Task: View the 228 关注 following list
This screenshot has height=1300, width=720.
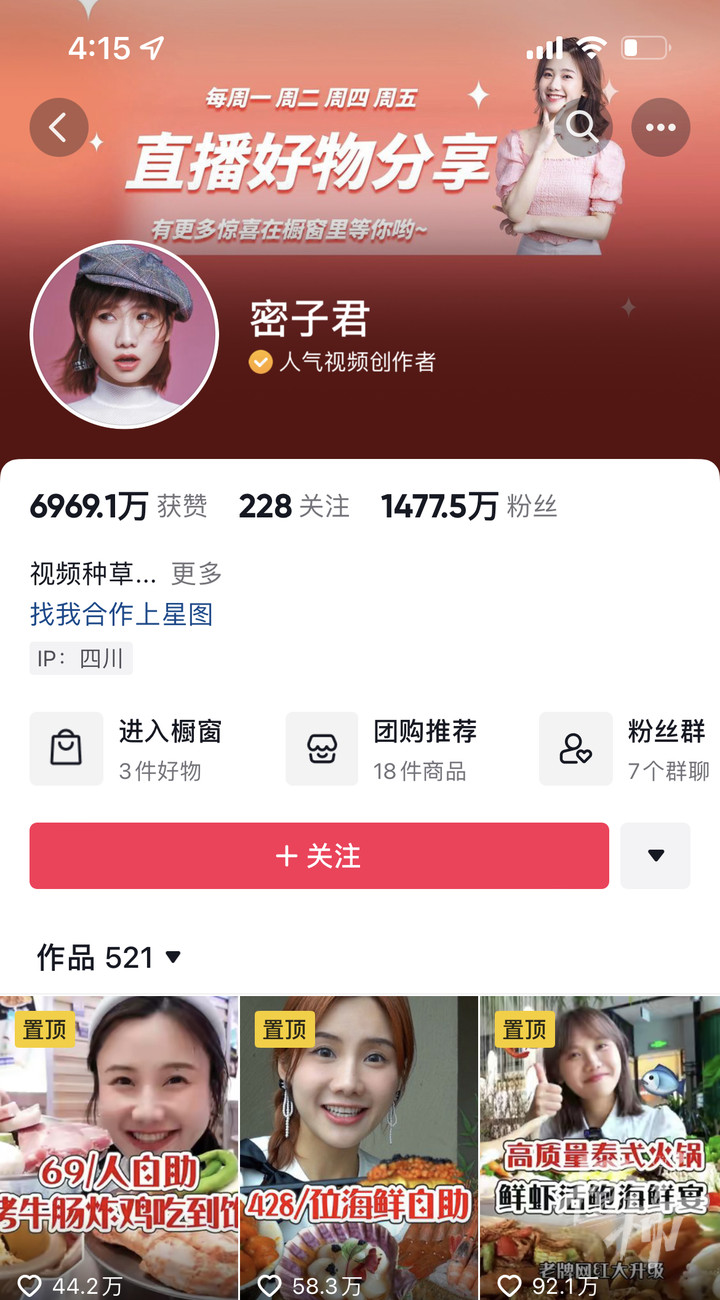Action: pyautogui.click(x=294, y=507)
